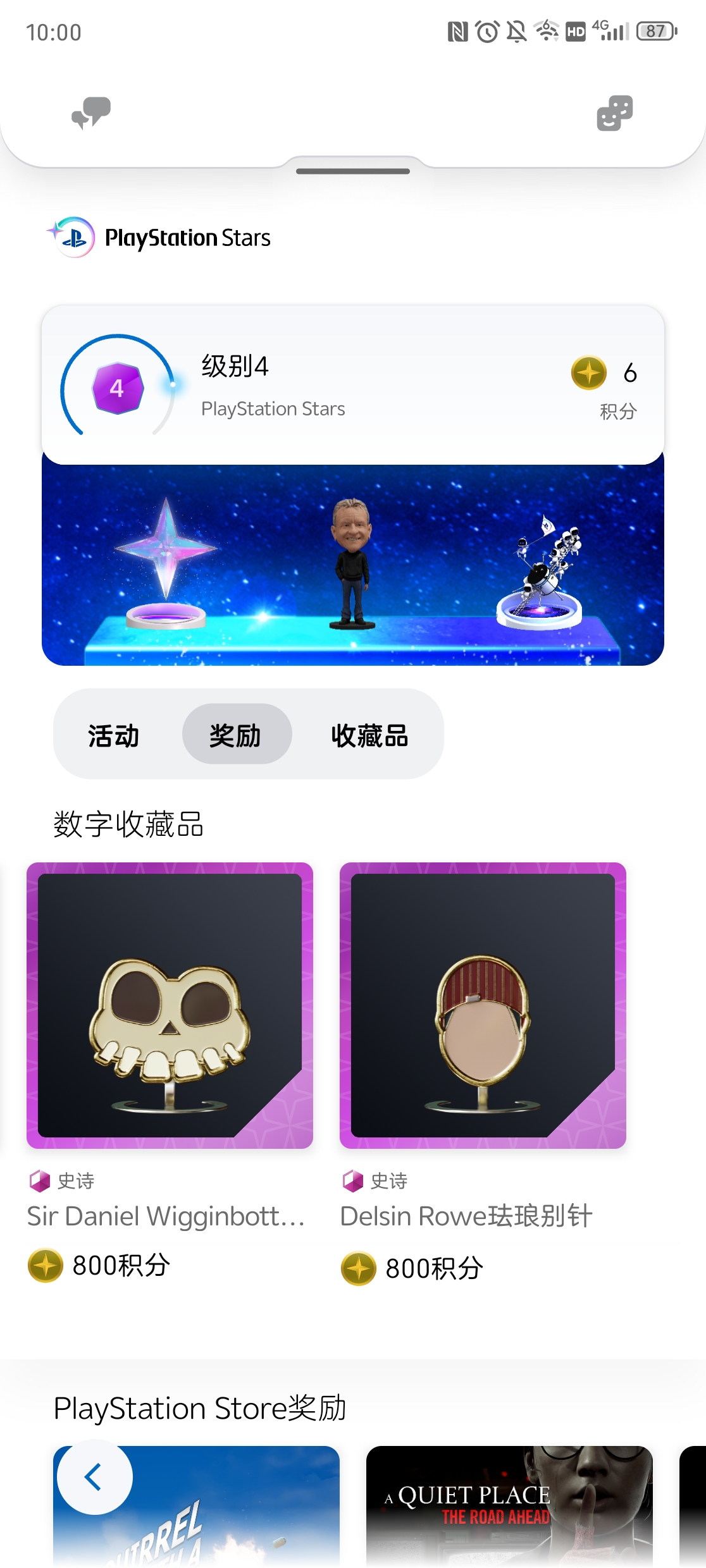View the digital collectibles display case
Image resolution: width=706 pixels, height=1568 pixels.
(x=352, y=565)
